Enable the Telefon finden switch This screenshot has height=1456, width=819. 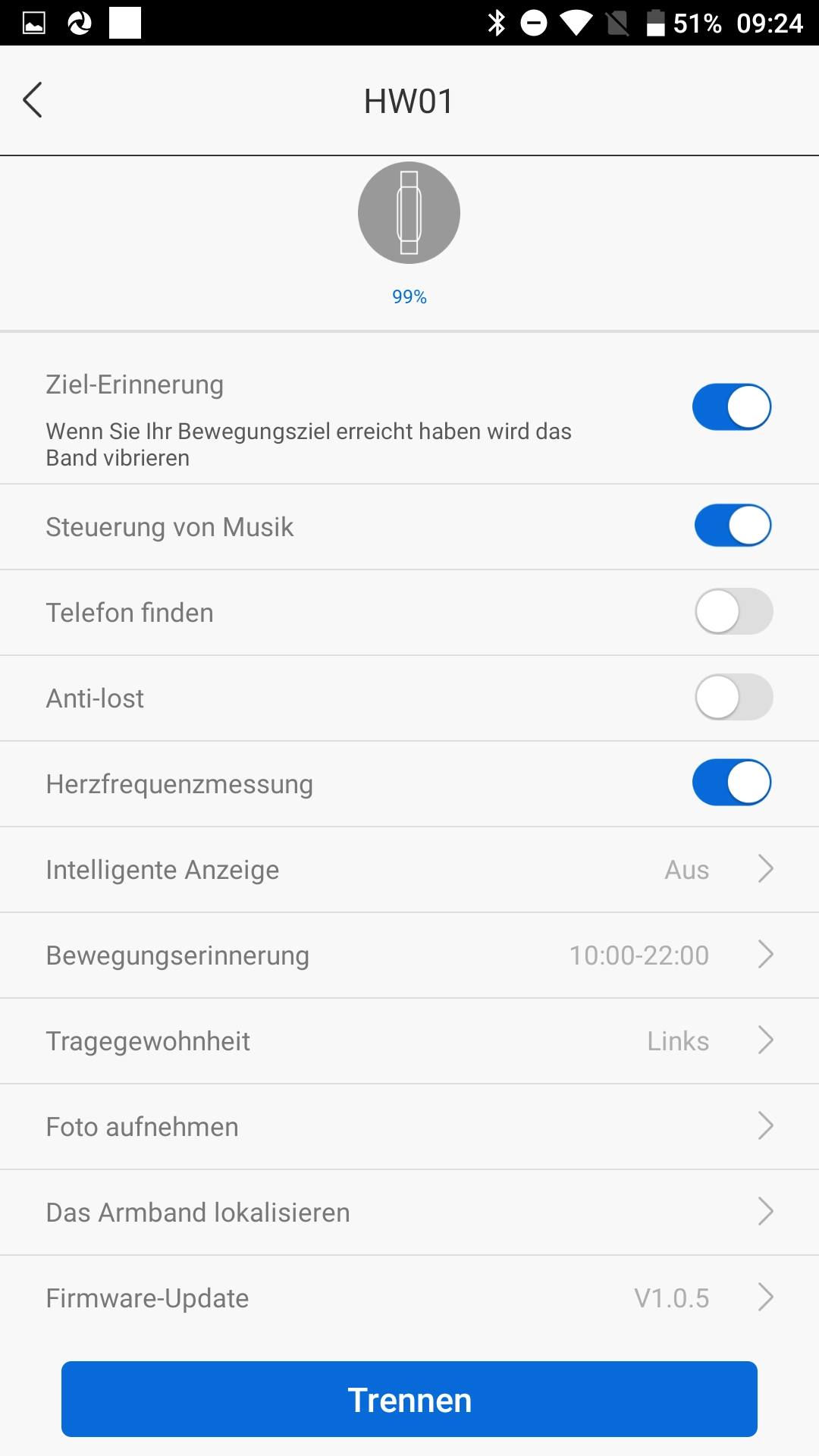click(734, 611)
